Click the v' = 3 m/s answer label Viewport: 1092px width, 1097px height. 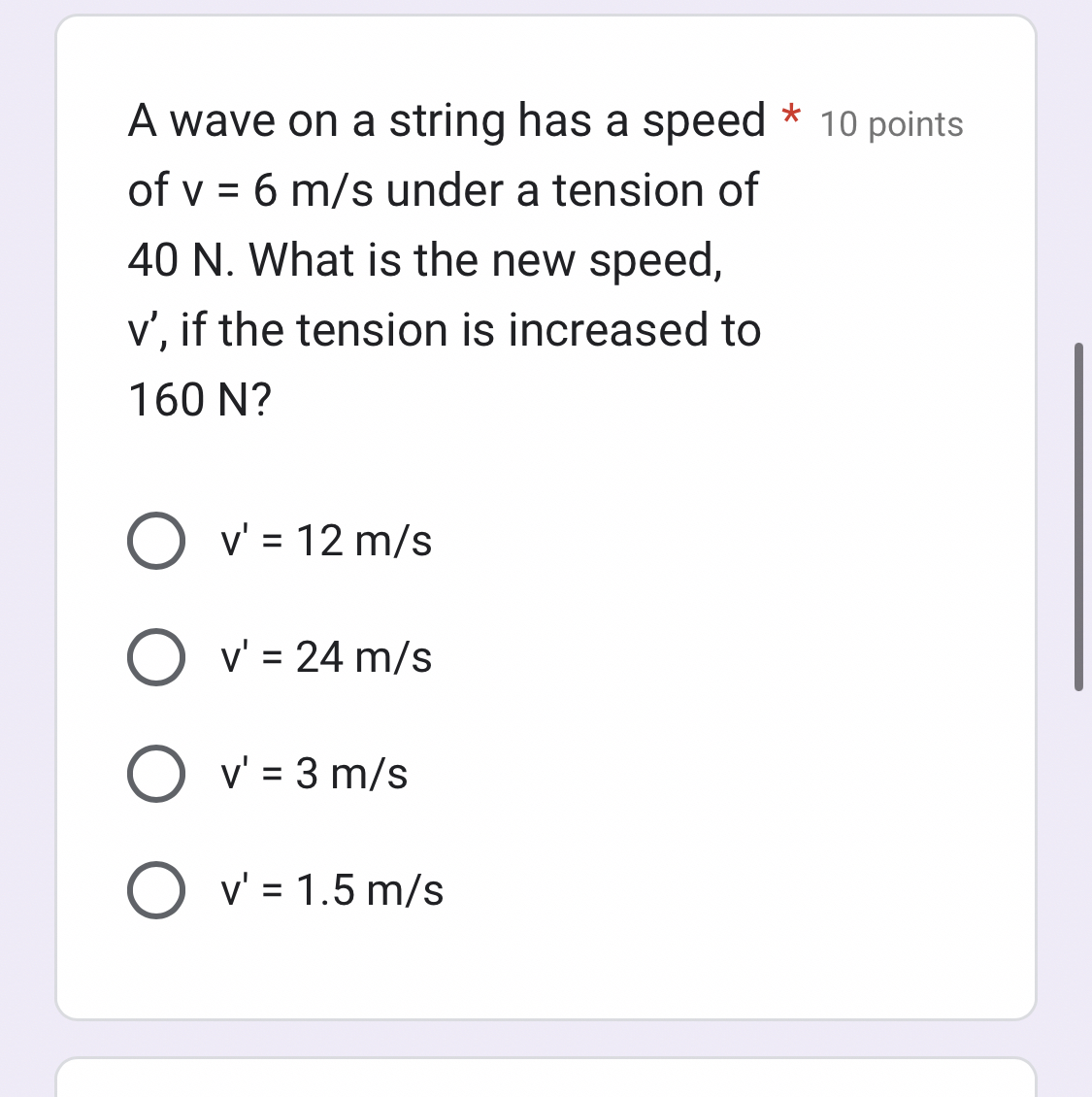(x=313, y=775)
